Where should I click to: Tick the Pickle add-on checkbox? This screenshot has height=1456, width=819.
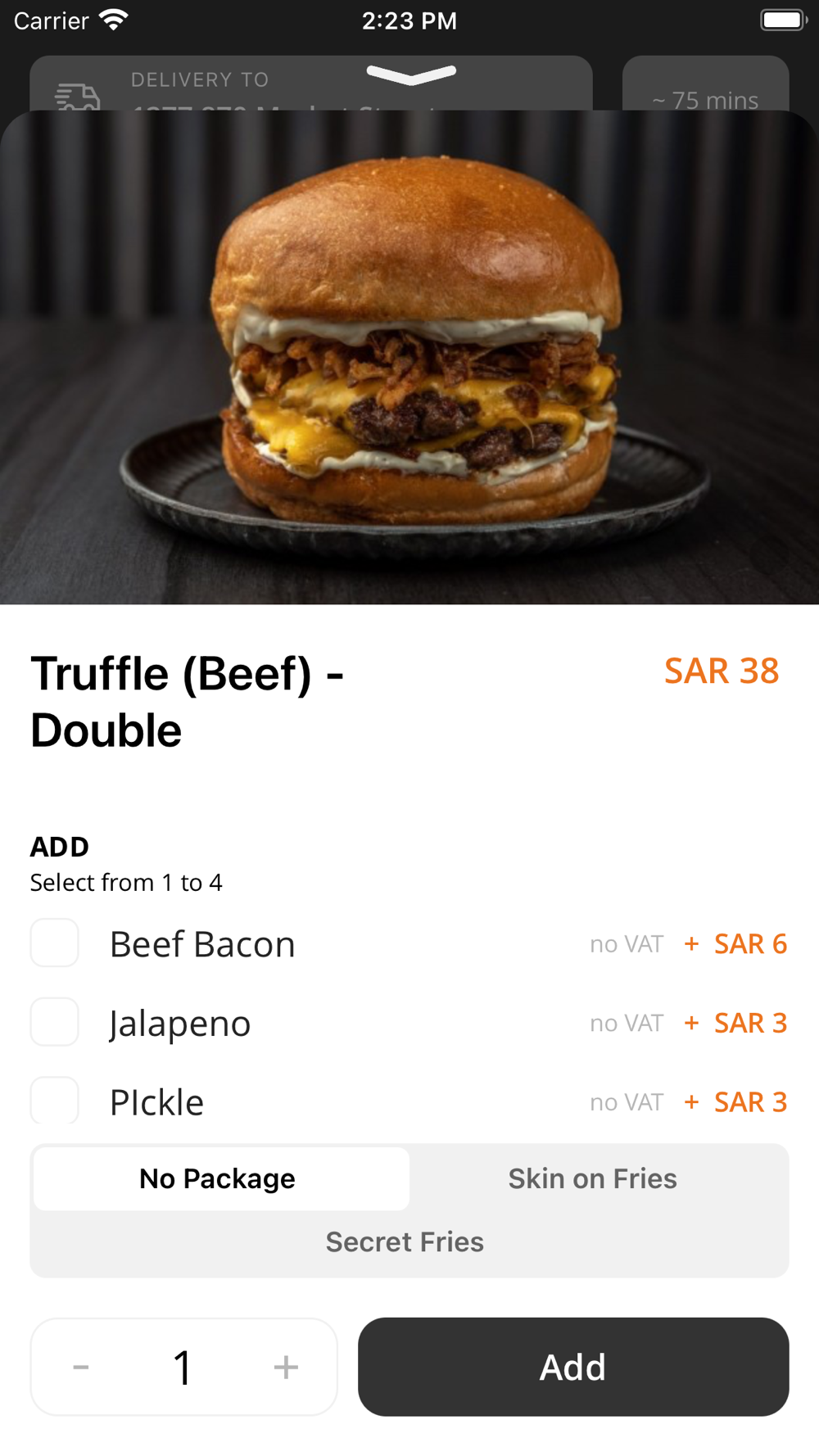tap(55, 1101)
